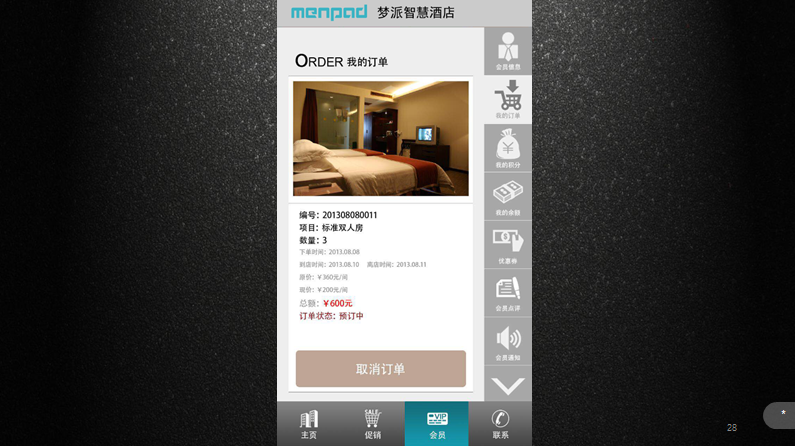This screenshot has height=446, width=795.
Task: Switch to the 促销 promotions tab
Action: [373, 424]
